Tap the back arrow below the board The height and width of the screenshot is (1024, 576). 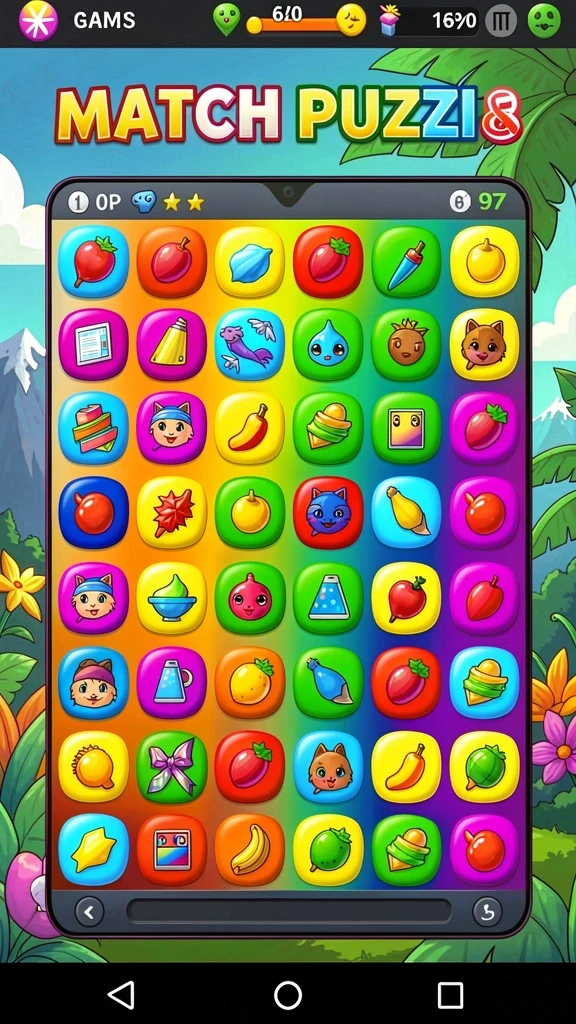coord(89,911)
